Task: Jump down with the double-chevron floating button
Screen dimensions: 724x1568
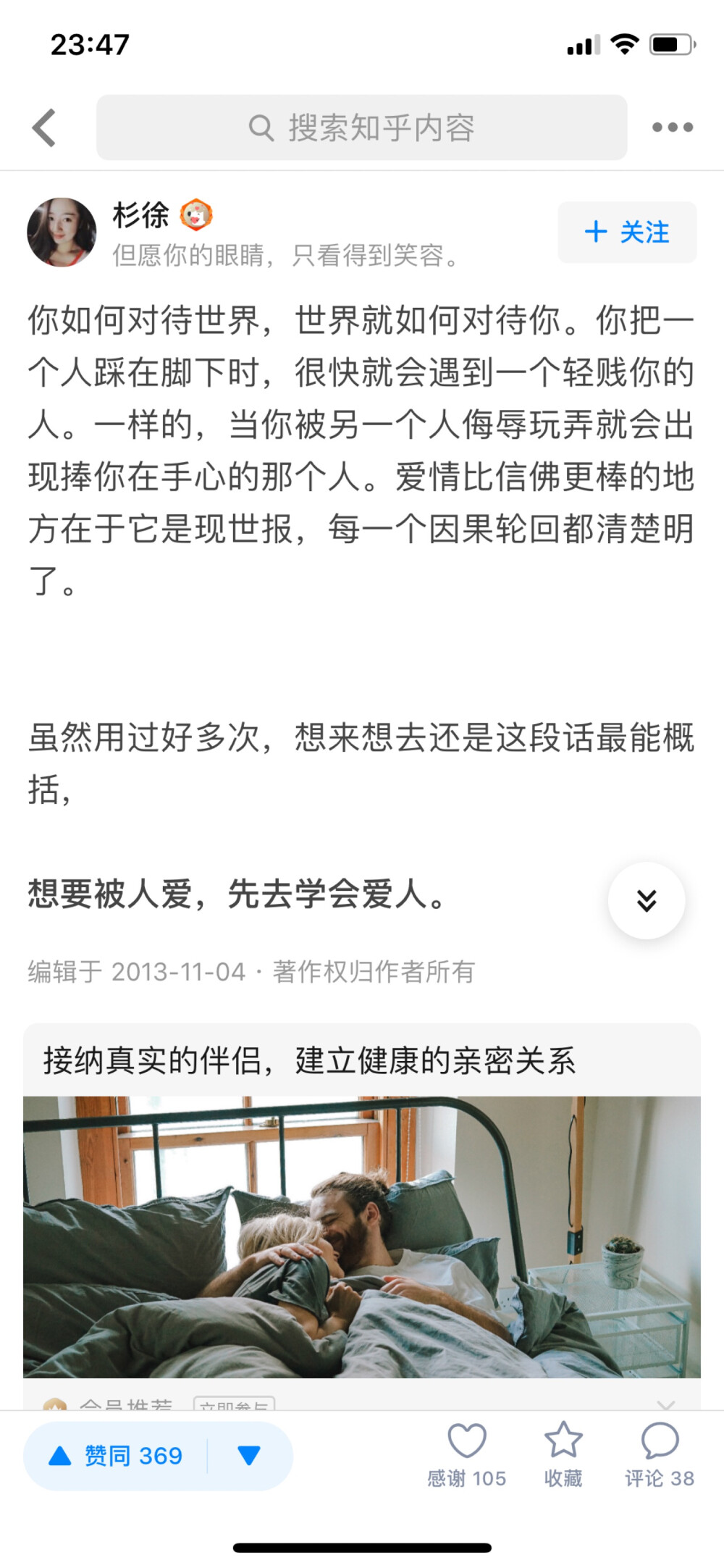Action: pyautogui.click(x=646, y=900)
